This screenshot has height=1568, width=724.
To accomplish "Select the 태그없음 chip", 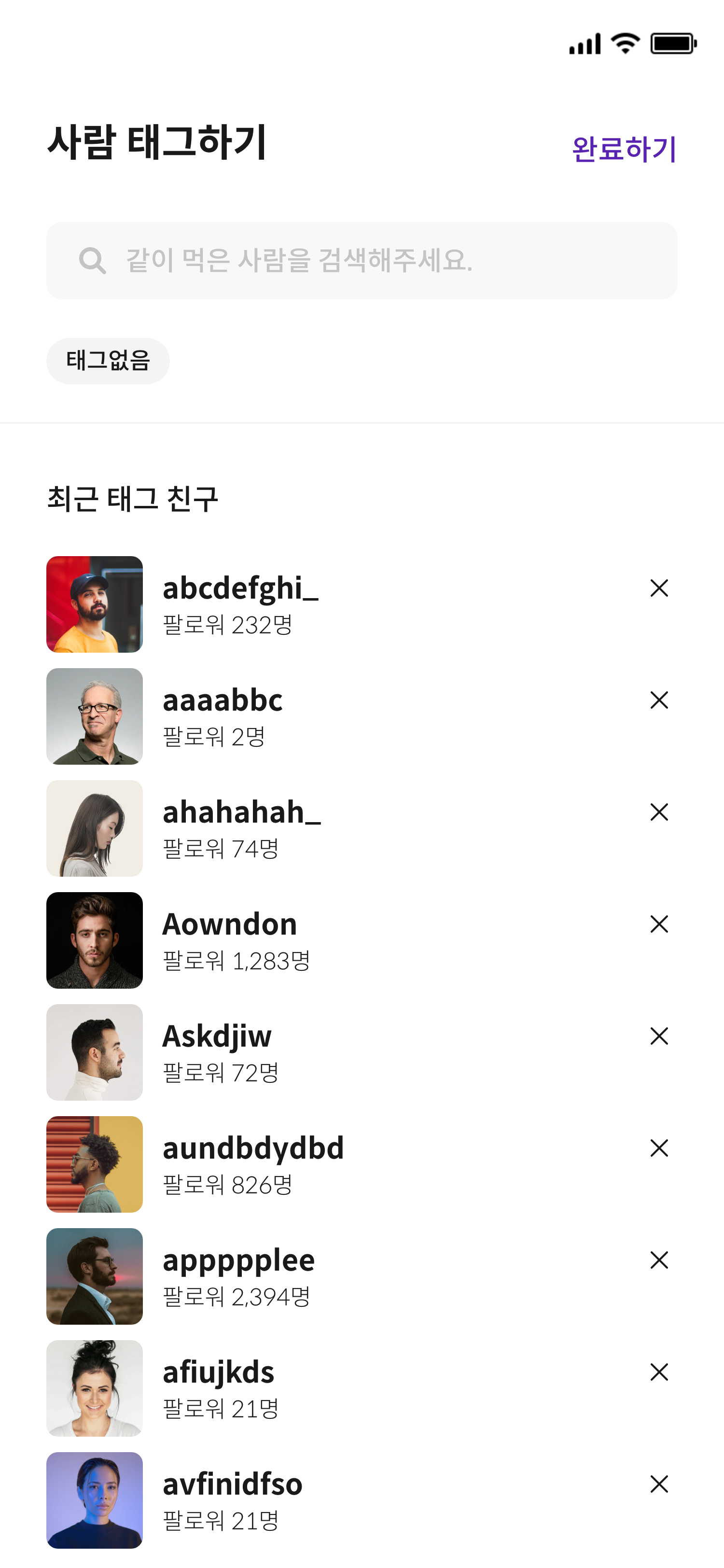I will (108, 360).
